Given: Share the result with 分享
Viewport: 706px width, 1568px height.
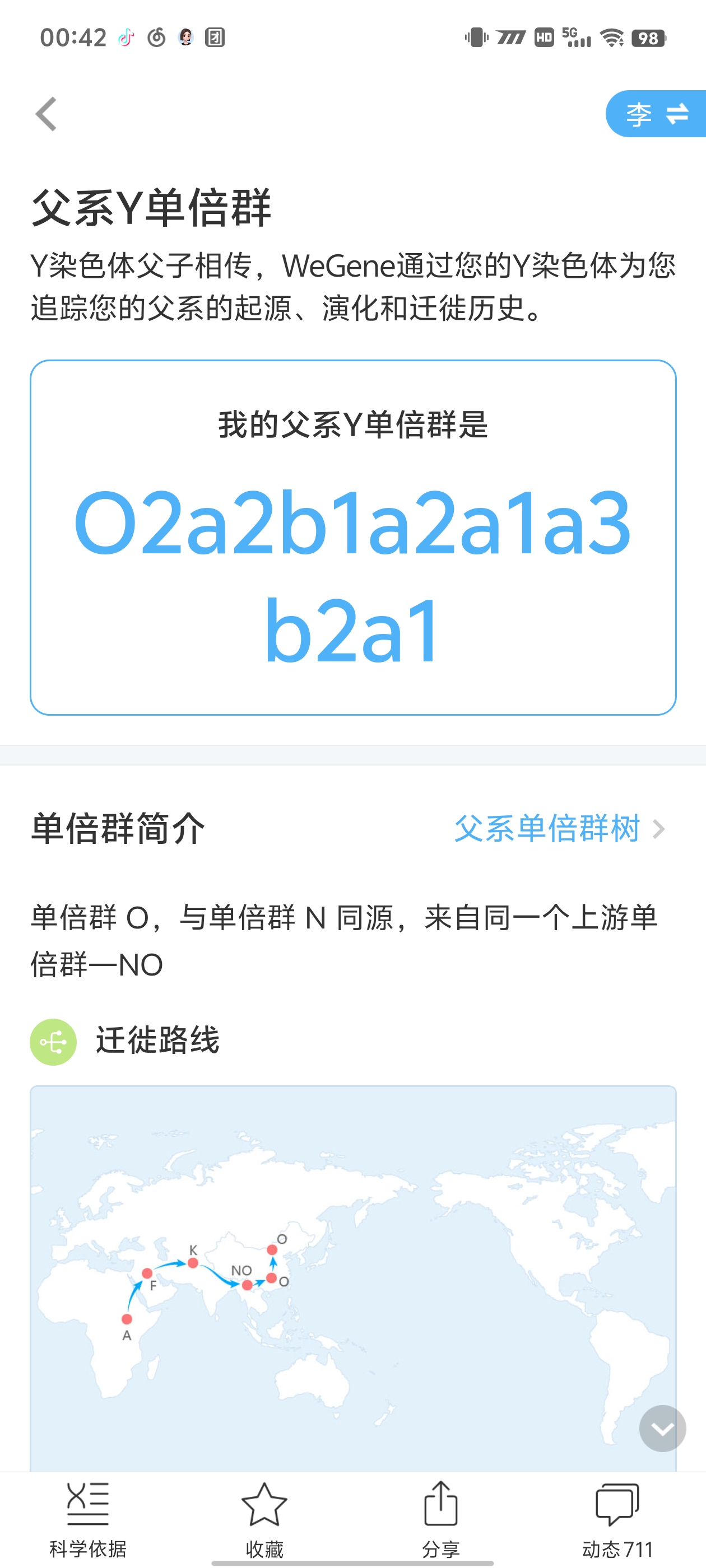Looking at the screenshot, I should click(x=440, y=1519).
